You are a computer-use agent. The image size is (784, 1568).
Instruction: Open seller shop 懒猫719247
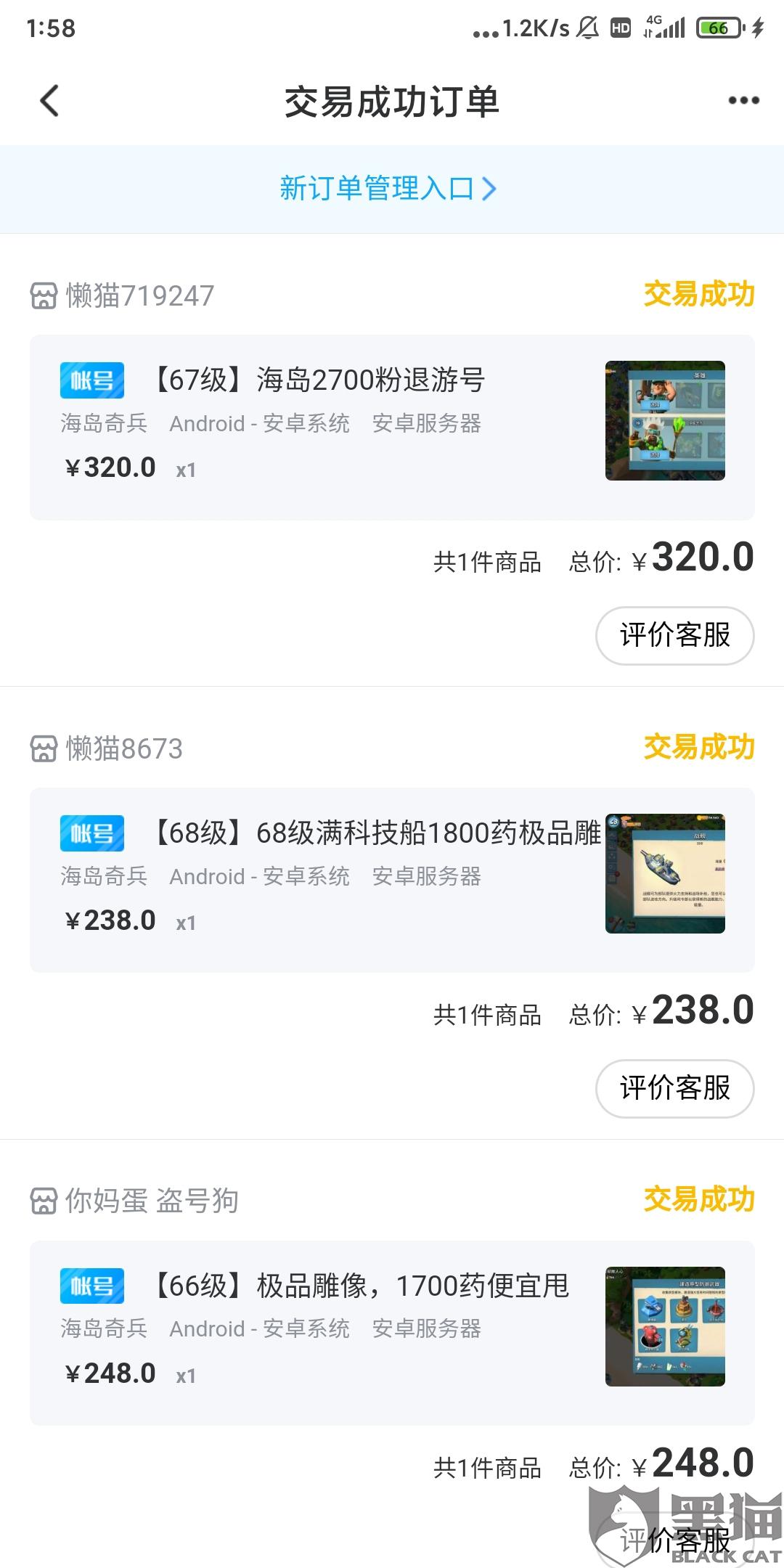[123, 295]
